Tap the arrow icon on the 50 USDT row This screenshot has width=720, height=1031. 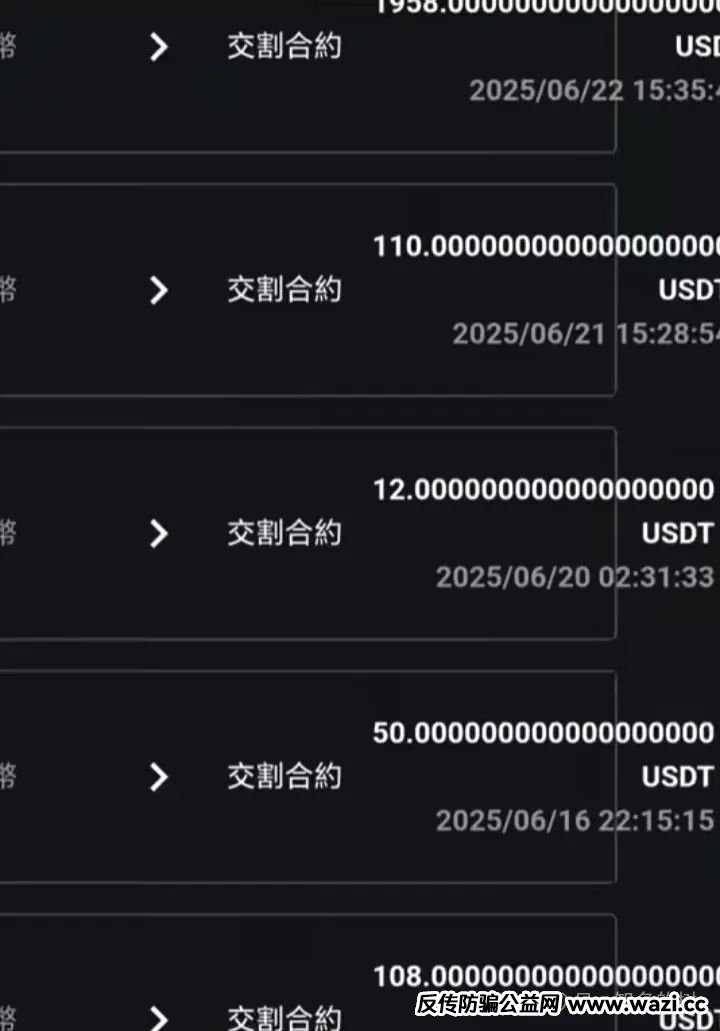158,776
